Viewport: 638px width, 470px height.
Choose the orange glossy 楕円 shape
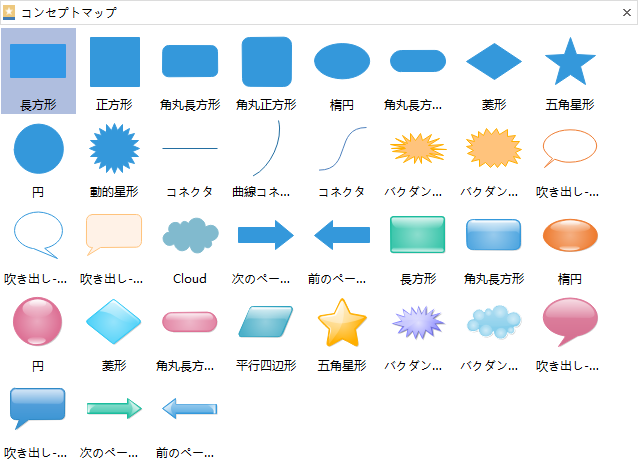tap(570, 236)
